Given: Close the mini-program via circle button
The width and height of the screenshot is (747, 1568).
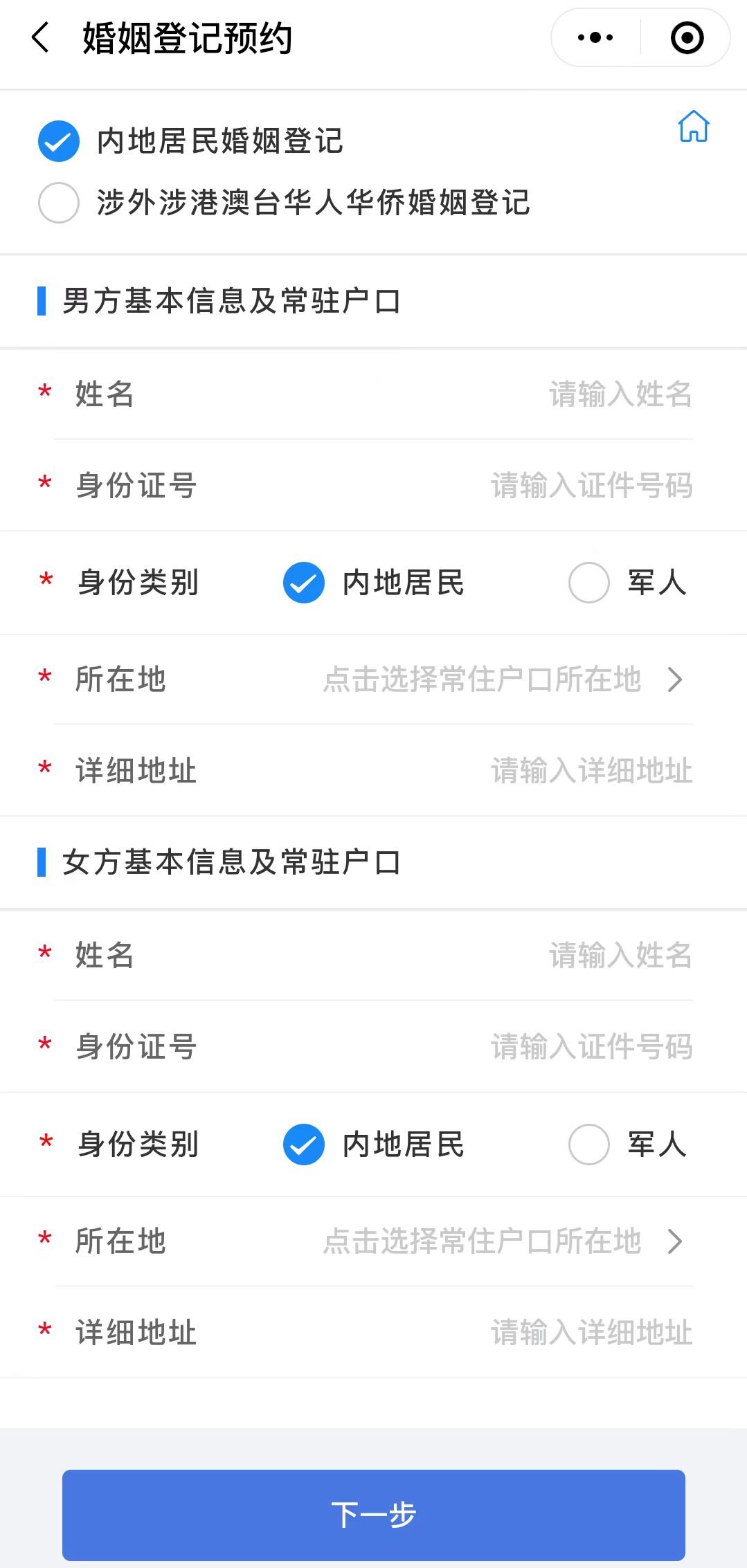Looking at the screenshot, I should pos(687,37).
